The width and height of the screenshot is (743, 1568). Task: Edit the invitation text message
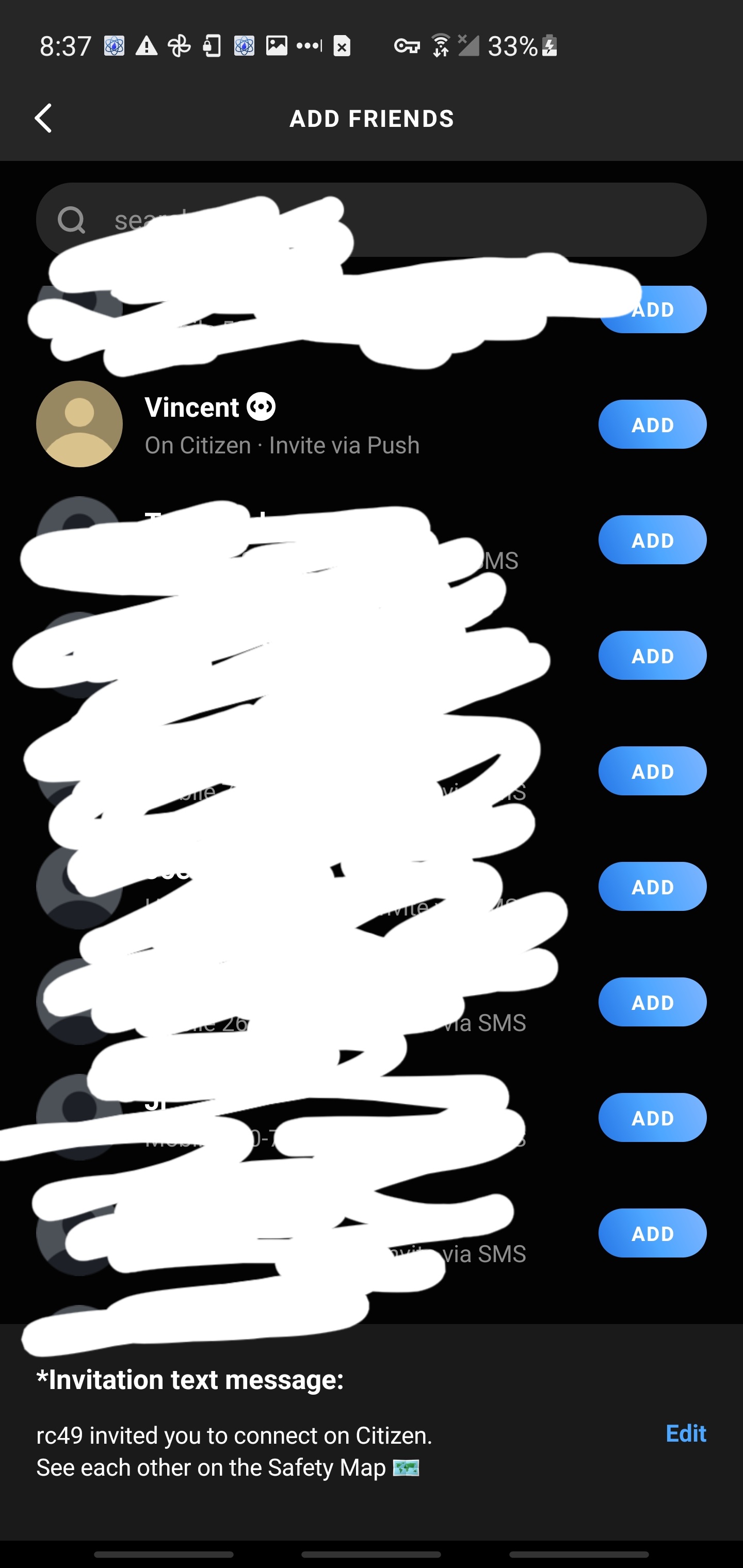coord(685,1433)
